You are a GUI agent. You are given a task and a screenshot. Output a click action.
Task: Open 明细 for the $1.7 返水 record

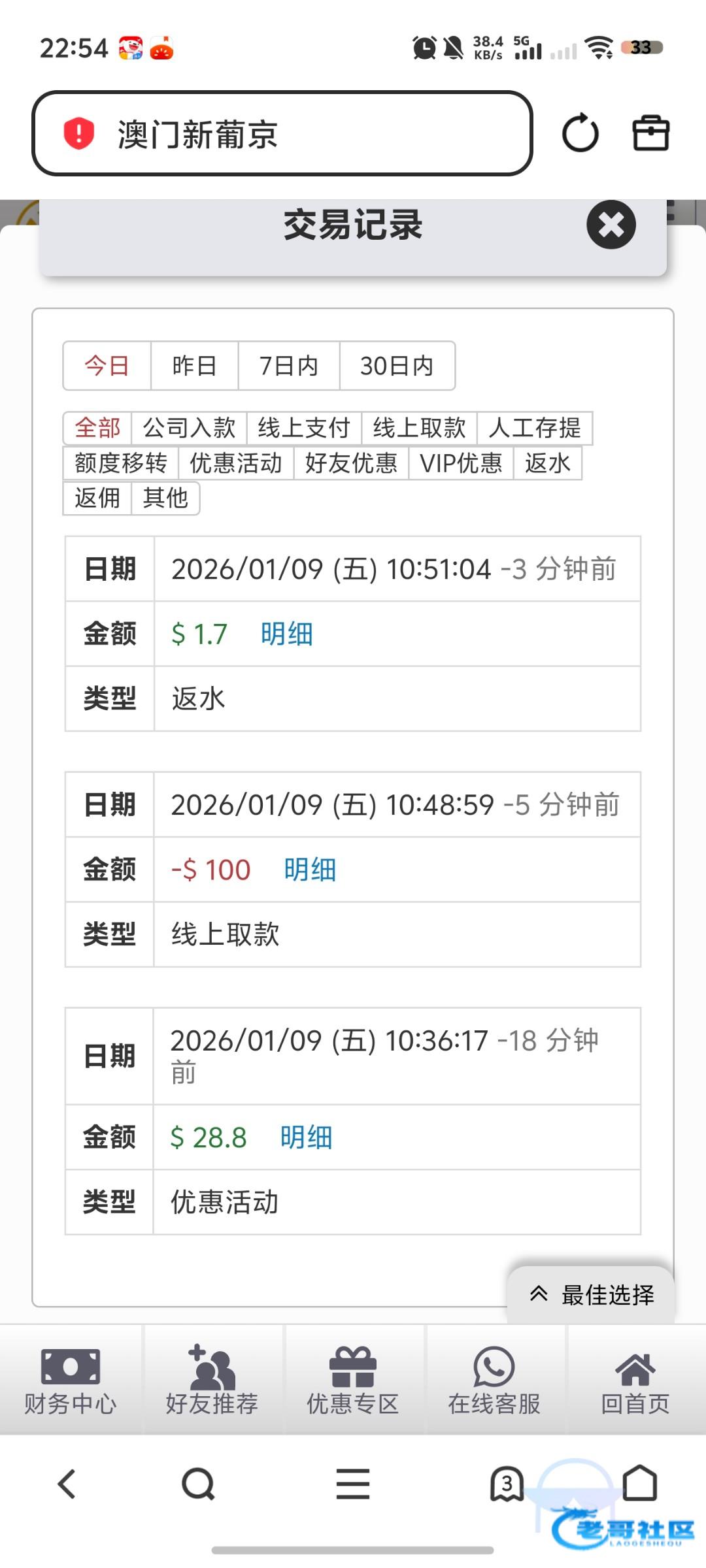tap(286, 634)
